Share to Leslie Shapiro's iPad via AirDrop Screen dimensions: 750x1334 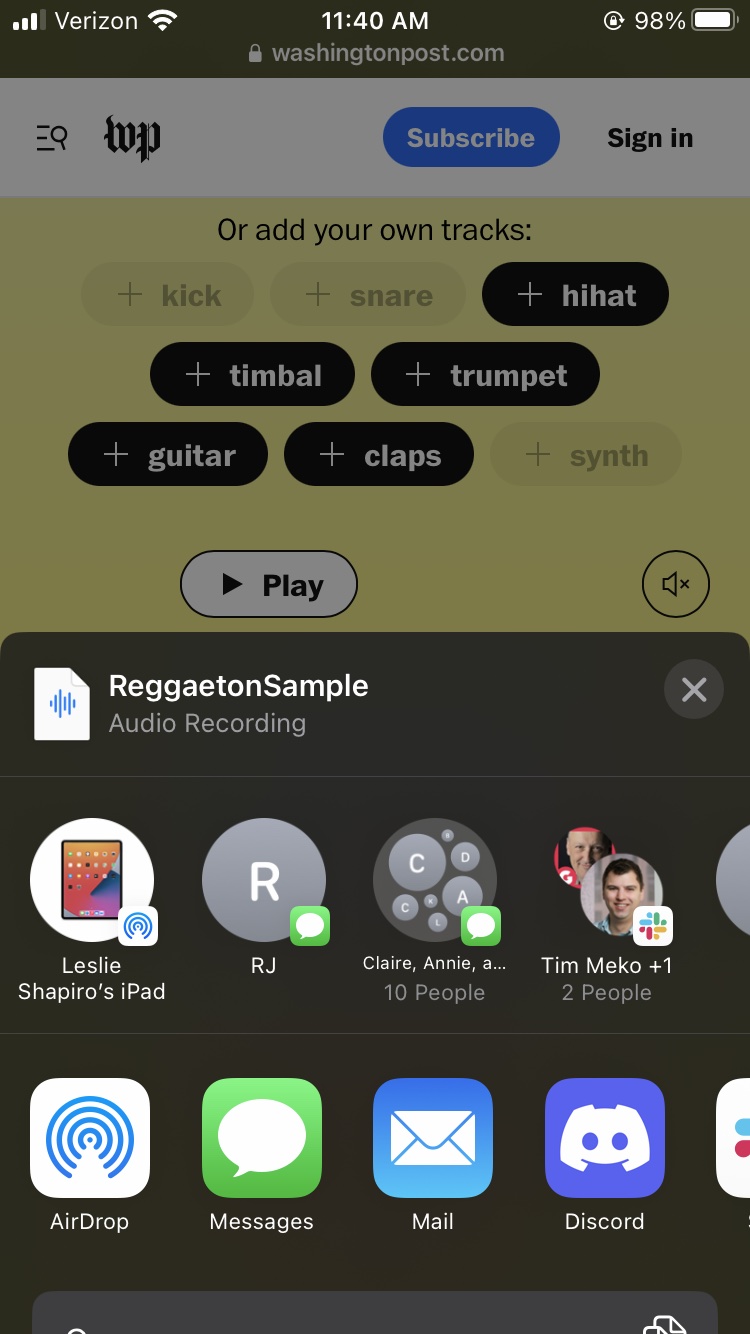92,881
